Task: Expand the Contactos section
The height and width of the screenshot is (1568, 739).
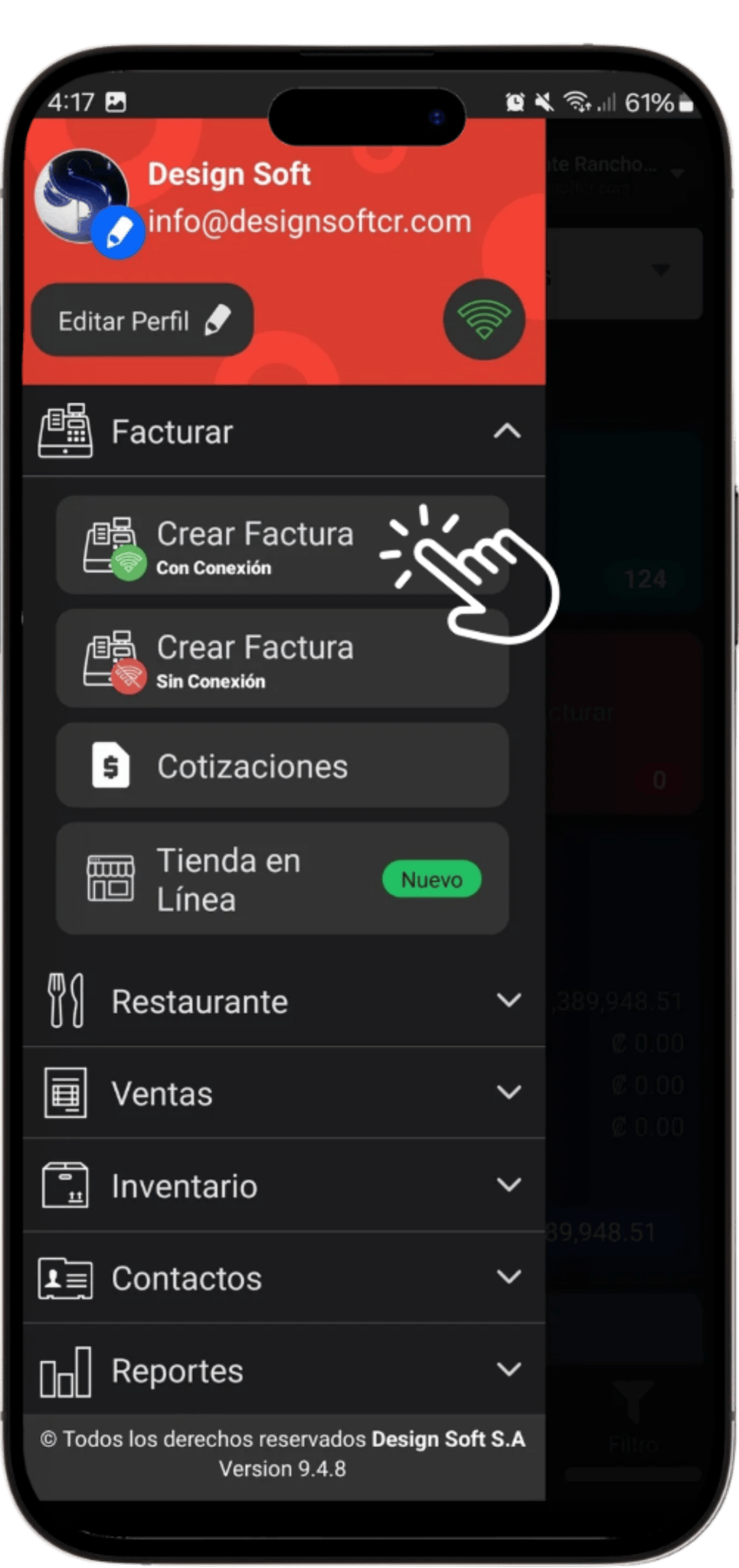Action: point(284,1278)
